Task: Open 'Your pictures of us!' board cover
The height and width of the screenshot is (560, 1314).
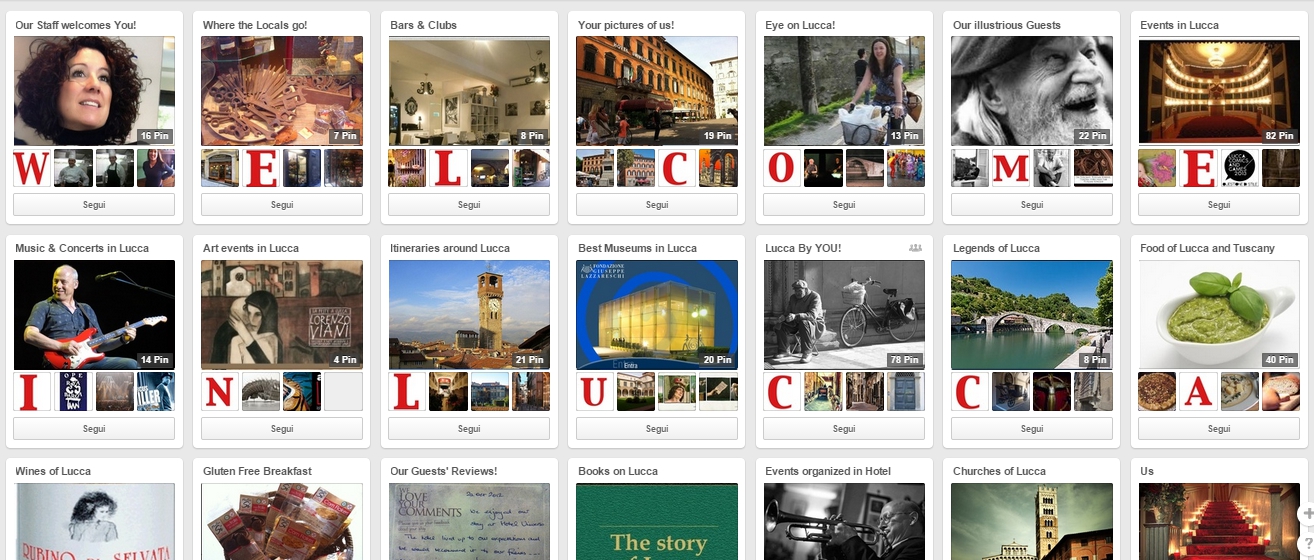Action: point(657,91)
